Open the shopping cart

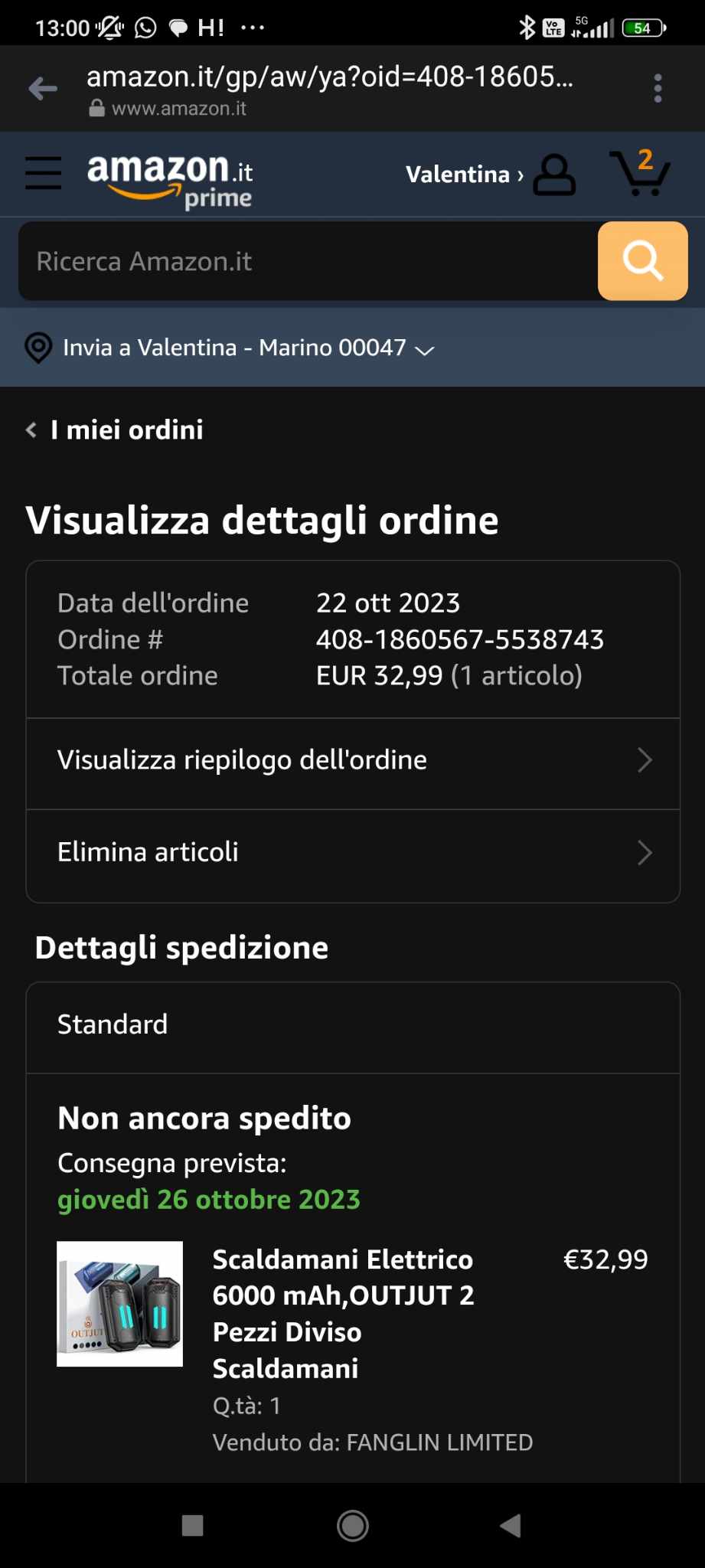tap(640, 173)
